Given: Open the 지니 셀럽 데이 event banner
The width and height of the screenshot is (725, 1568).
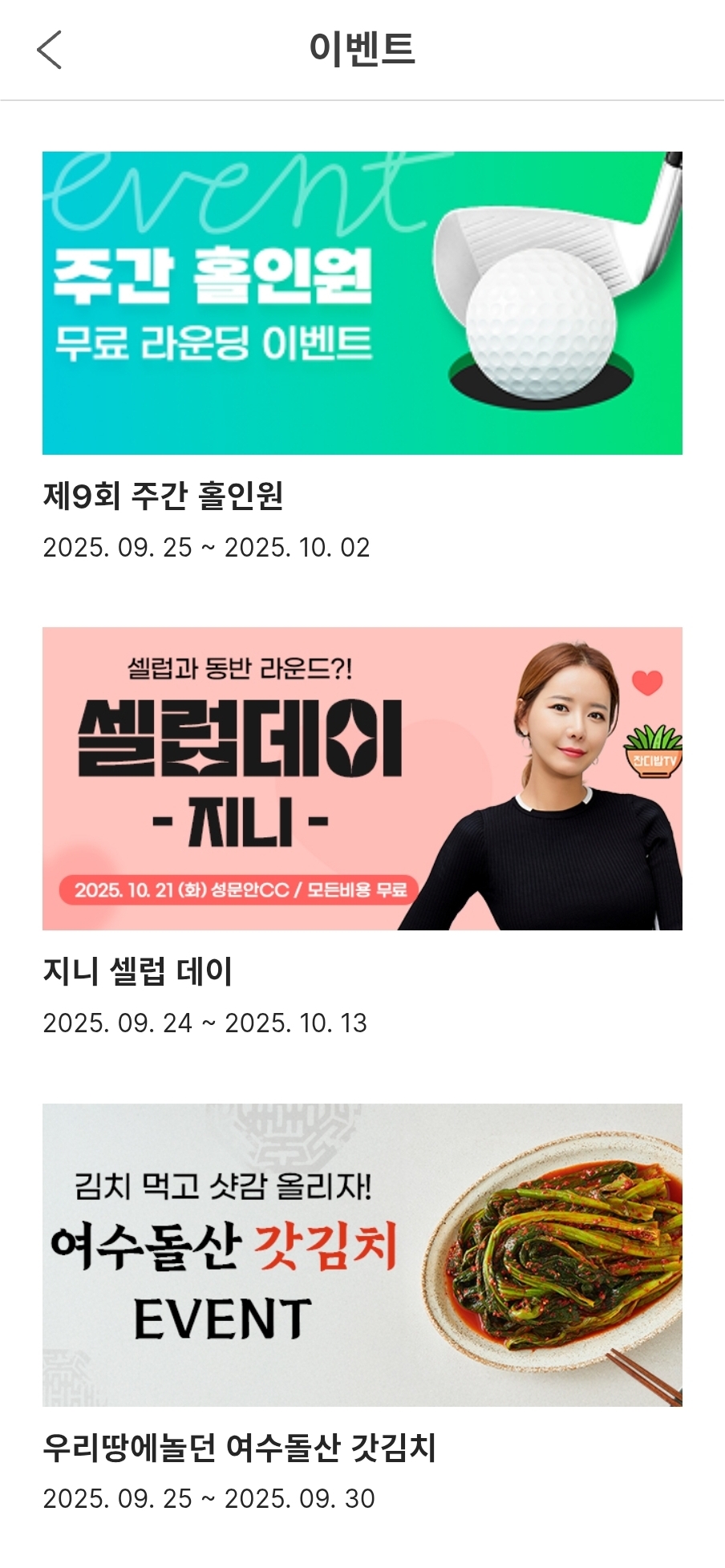Looking at the screenshot, I should click(362, 779).
